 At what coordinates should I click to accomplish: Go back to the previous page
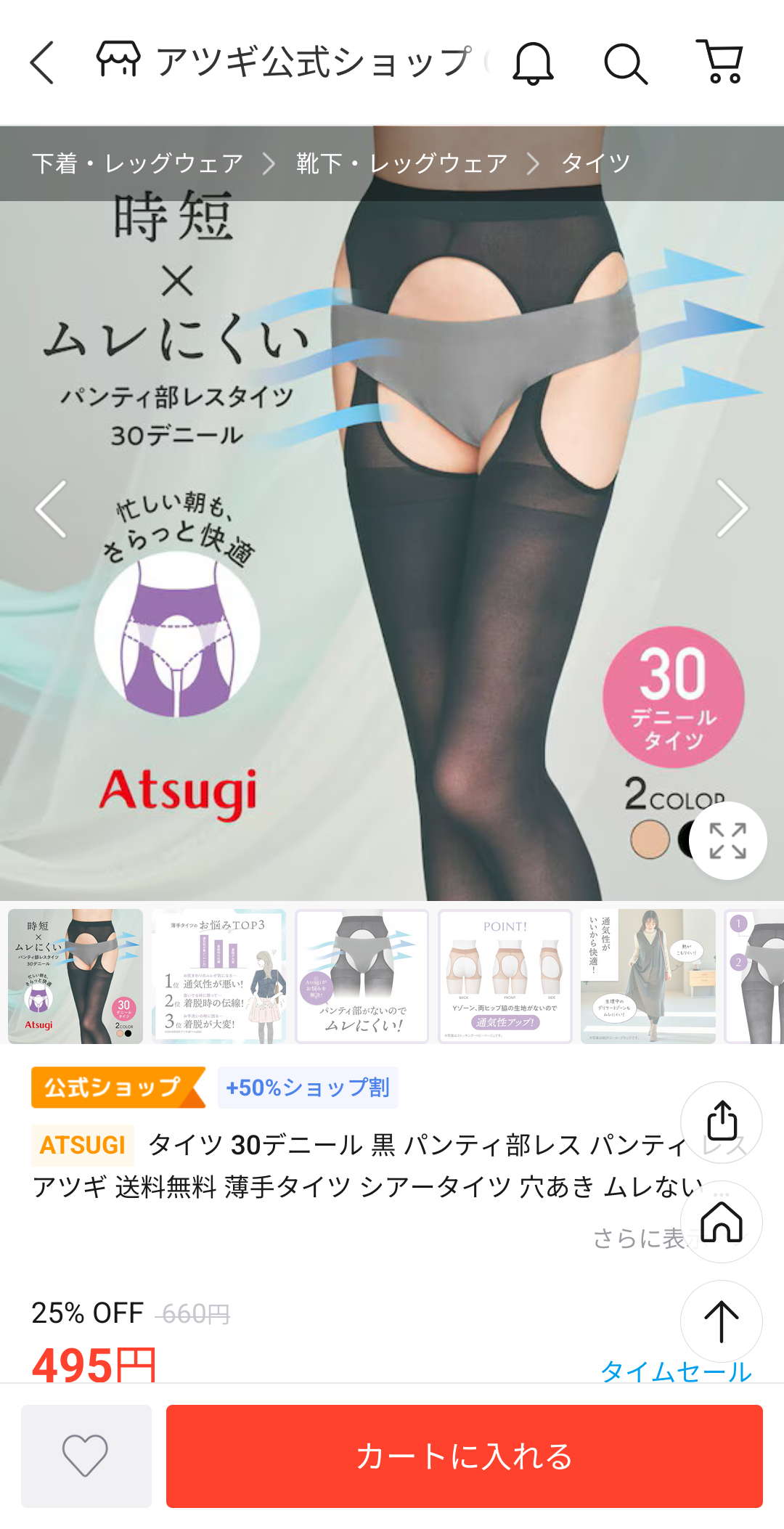pos(42,62)
